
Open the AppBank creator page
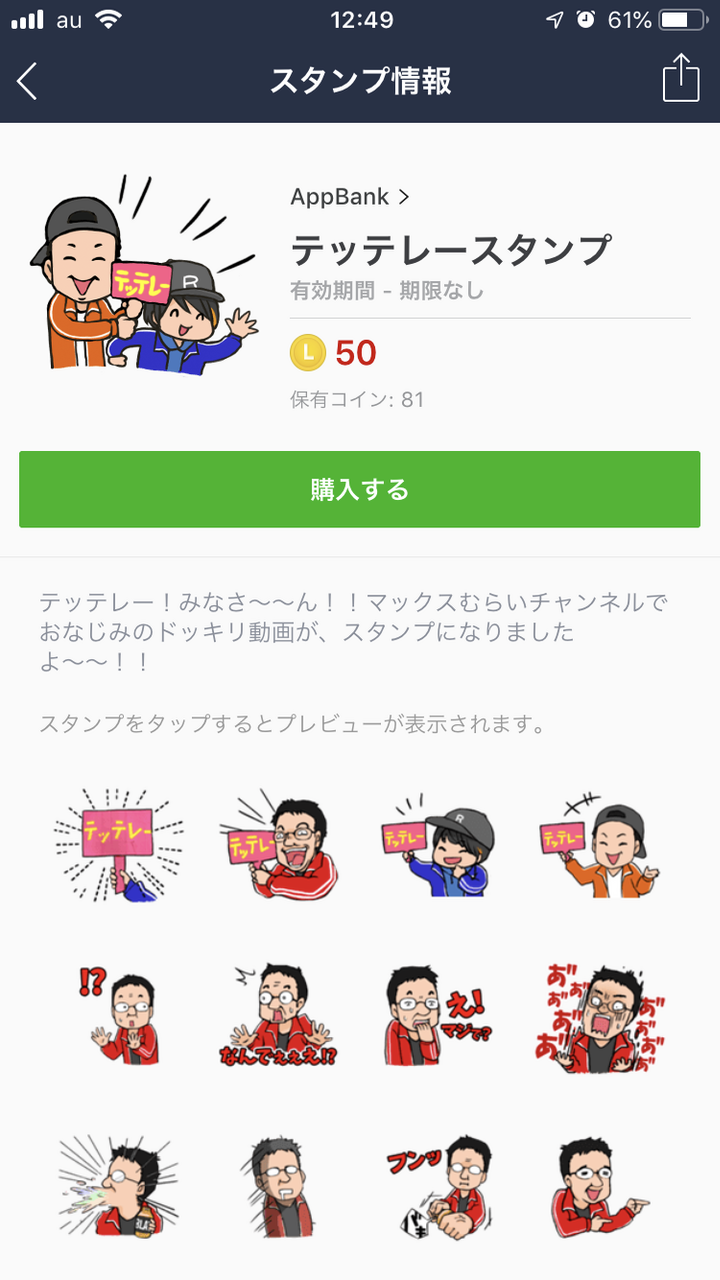coord(349,196)
